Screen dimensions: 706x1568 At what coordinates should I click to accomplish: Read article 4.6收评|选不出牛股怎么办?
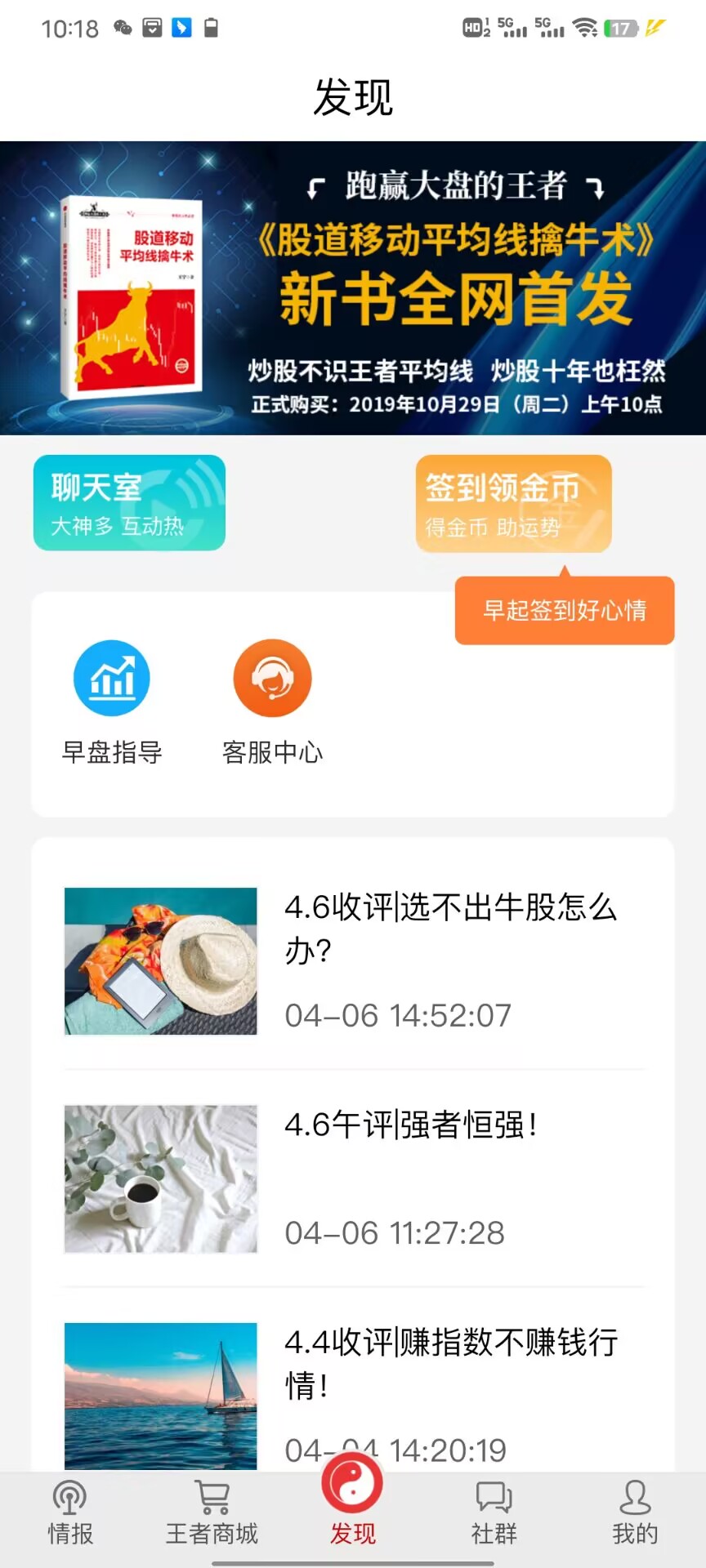(353, 961)
